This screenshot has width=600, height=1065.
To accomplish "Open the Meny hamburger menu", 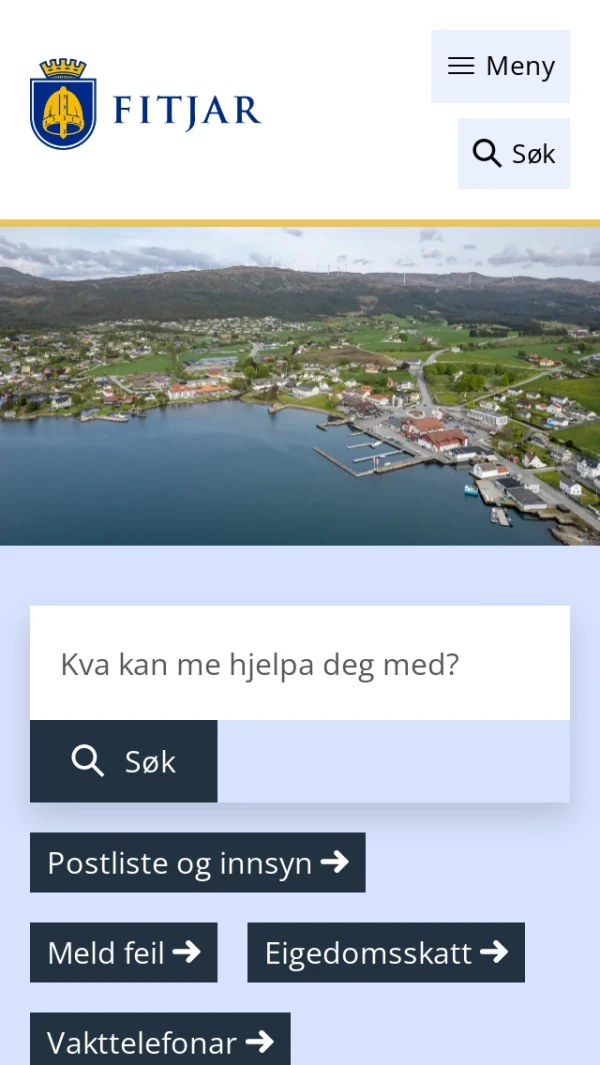I will coord(500,66).
